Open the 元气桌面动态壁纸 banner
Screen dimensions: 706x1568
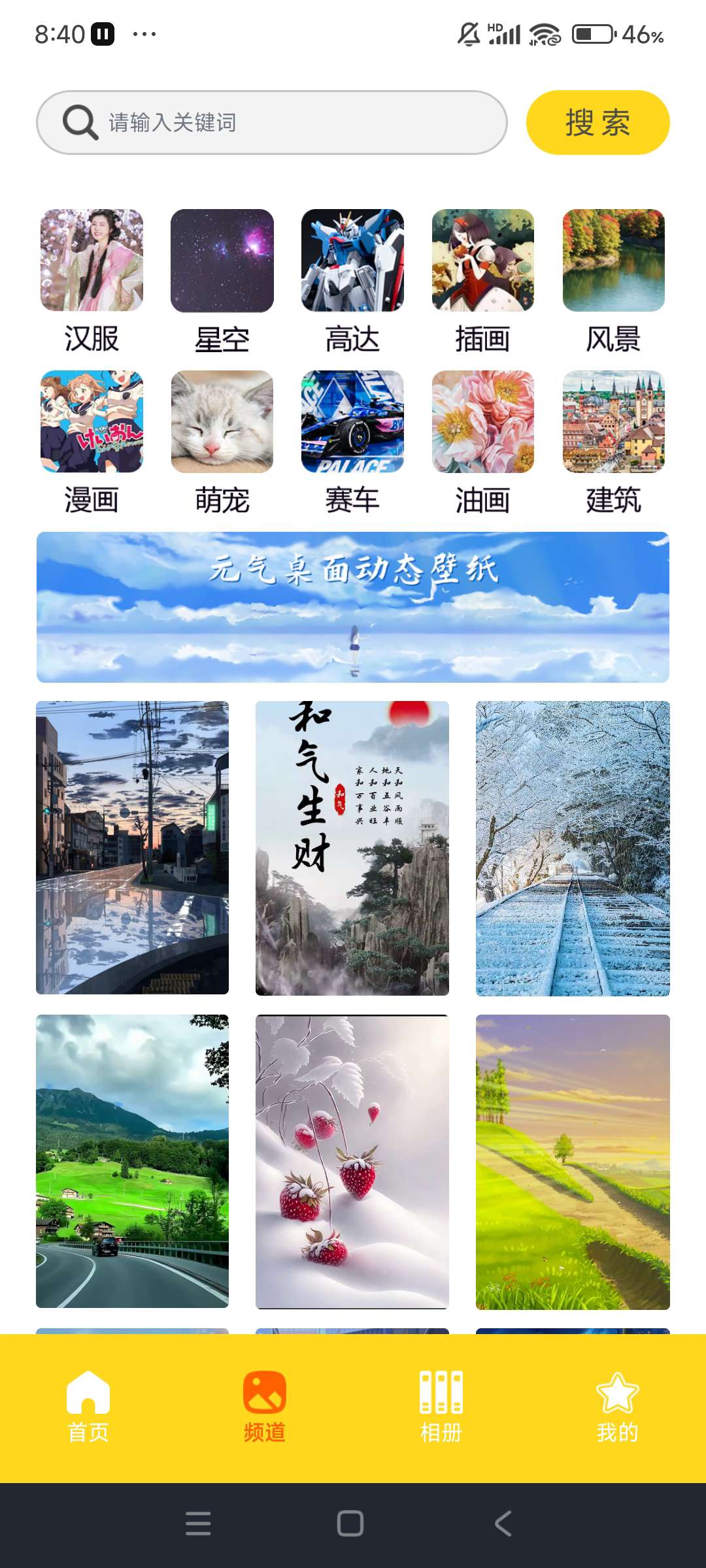353,607
